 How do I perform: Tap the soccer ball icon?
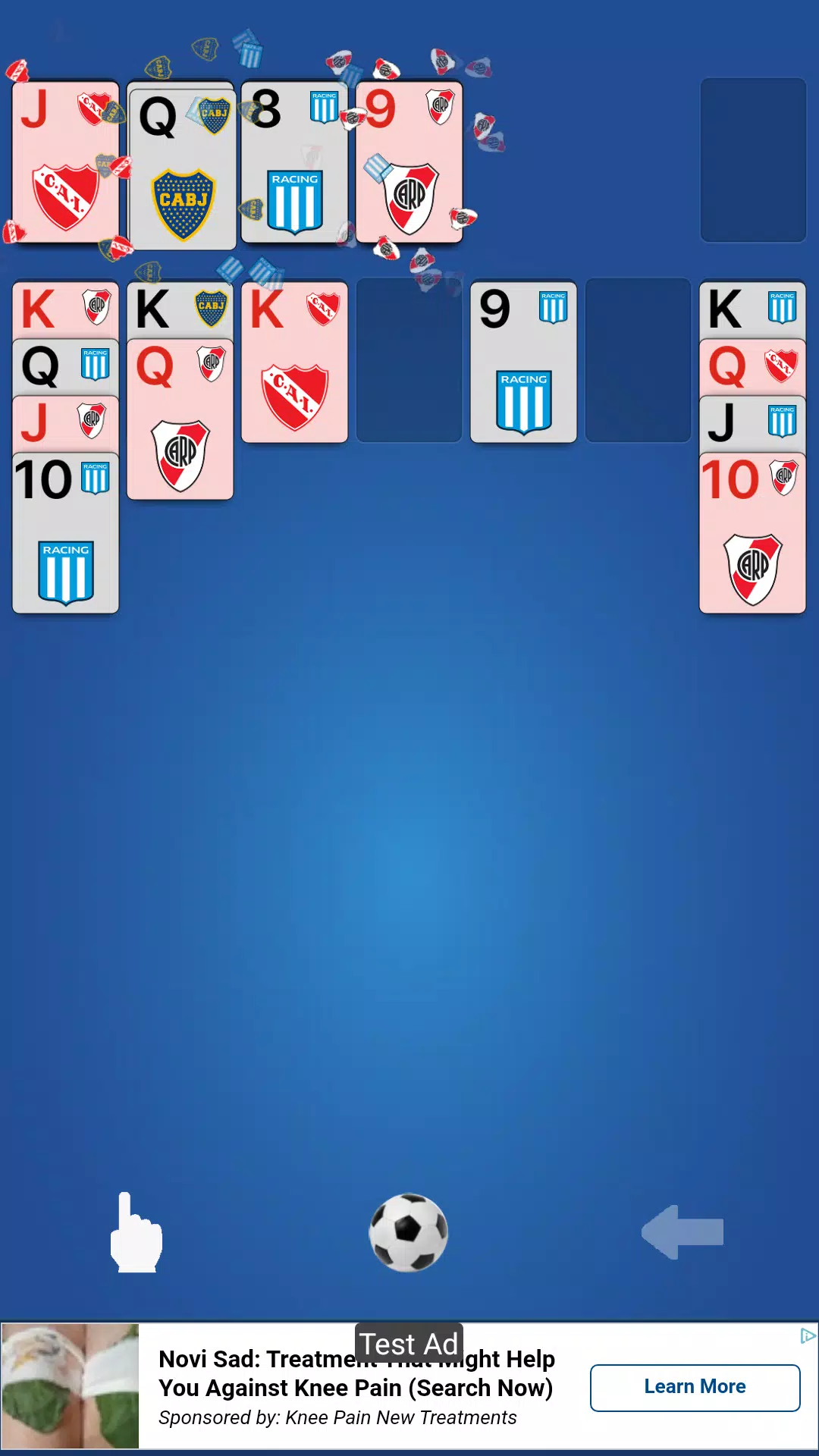coord(409,1232)
